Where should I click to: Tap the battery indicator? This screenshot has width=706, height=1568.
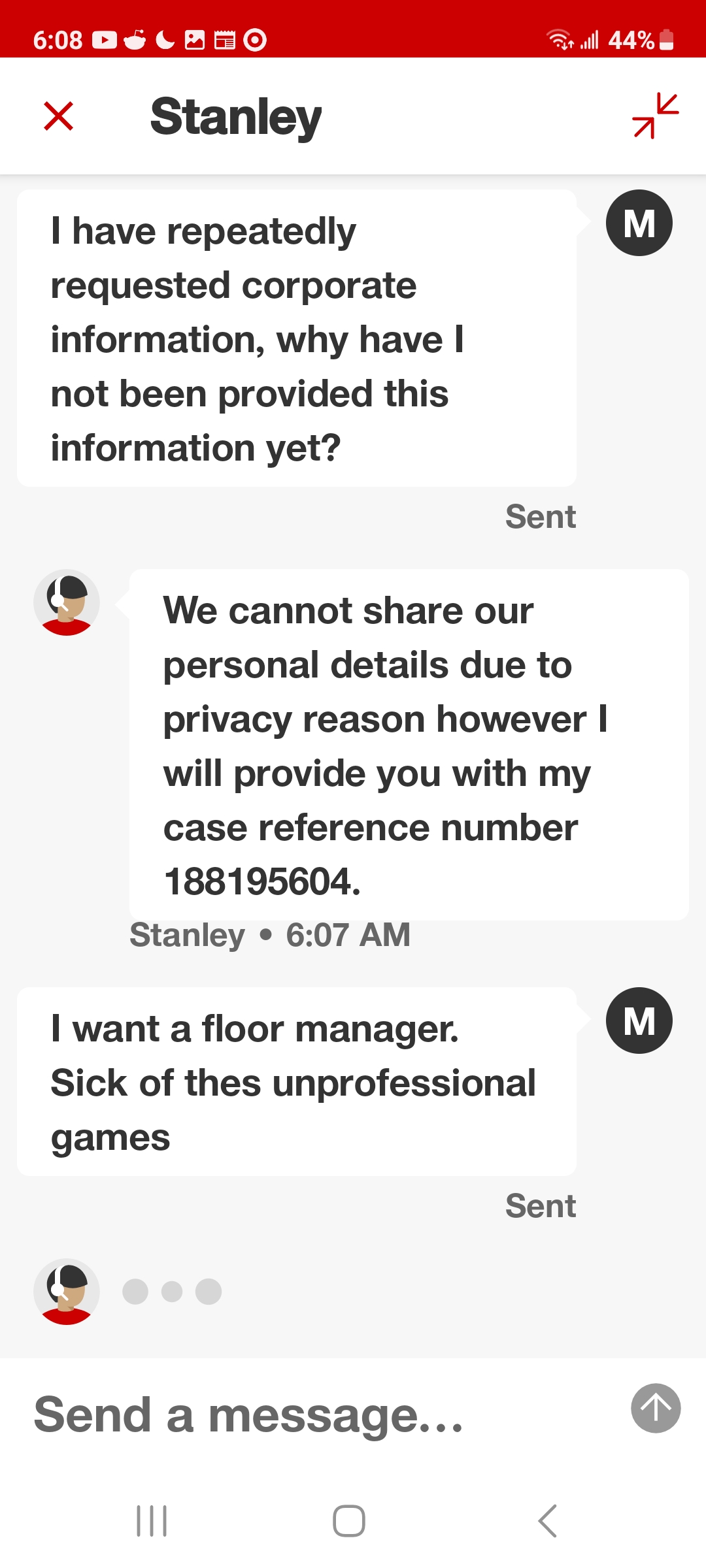click(665, 41)
